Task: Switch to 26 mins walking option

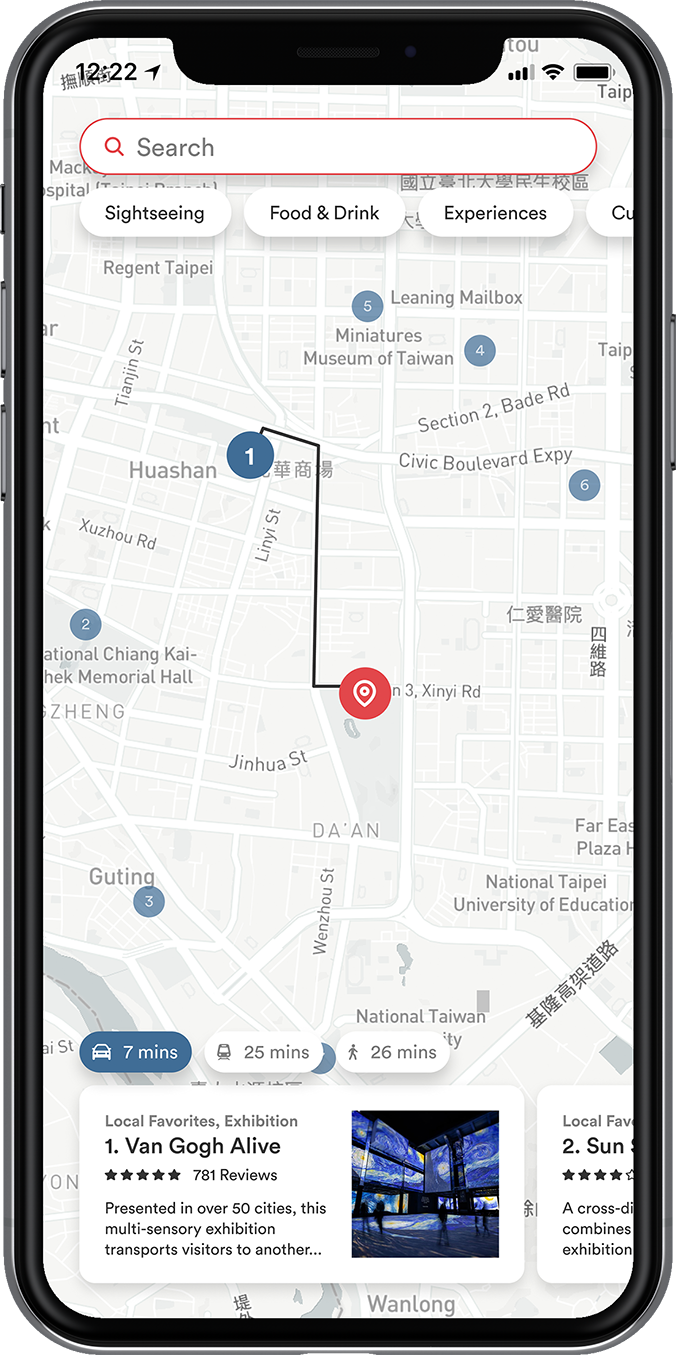Action: 391,1052
